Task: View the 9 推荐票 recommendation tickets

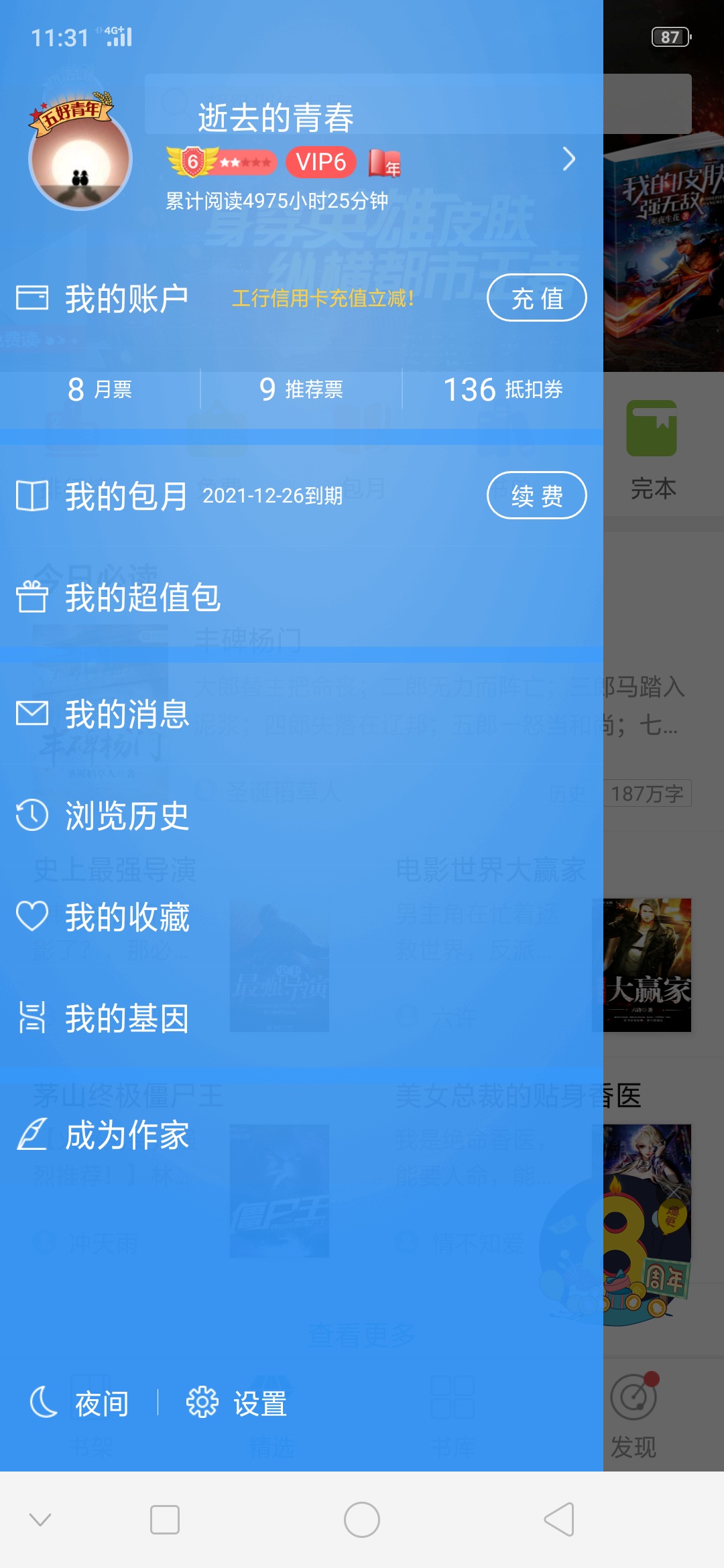Action: pos(301,389)
